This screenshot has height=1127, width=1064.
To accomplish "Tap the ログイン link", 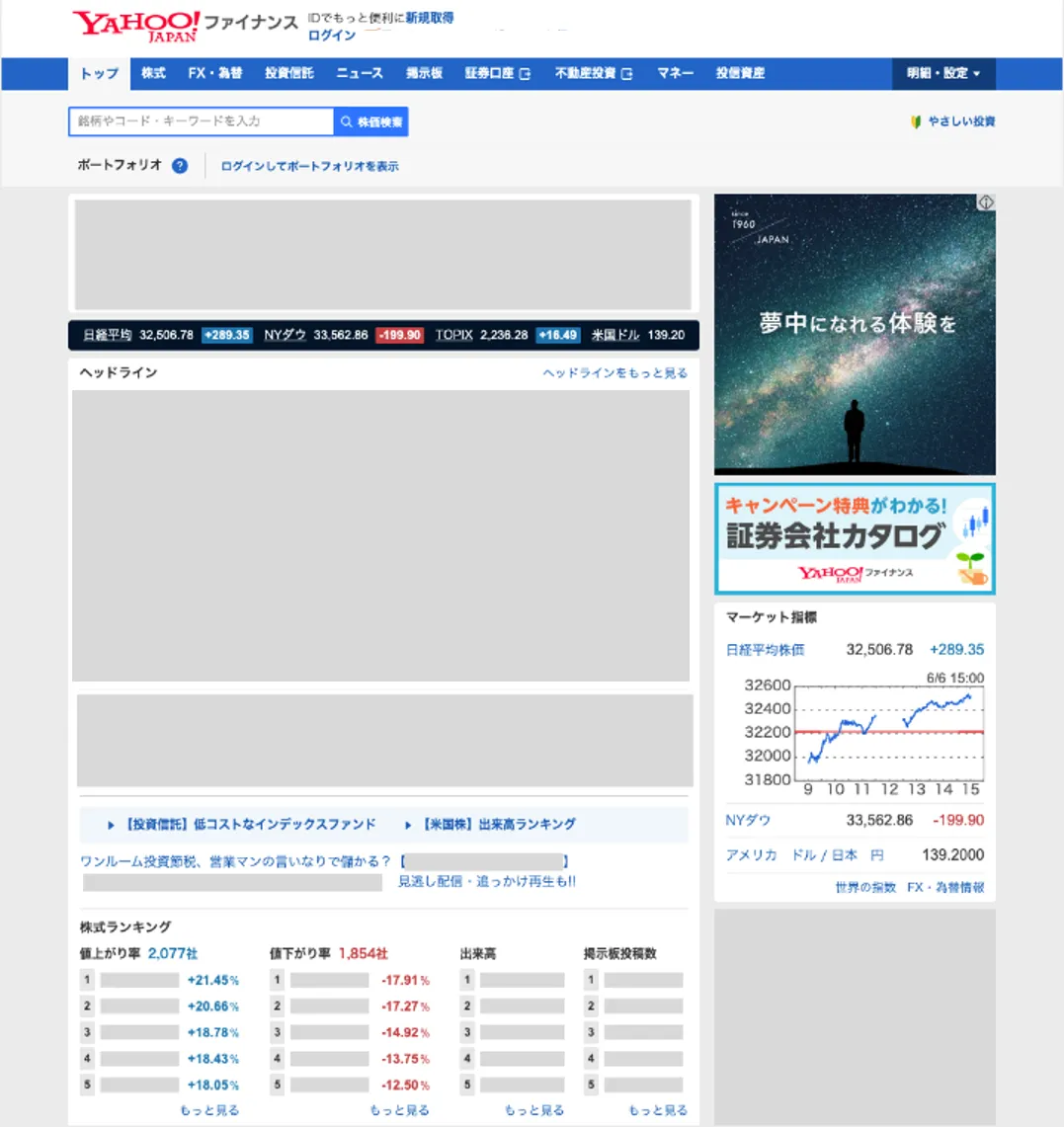I will pos(331,35).
